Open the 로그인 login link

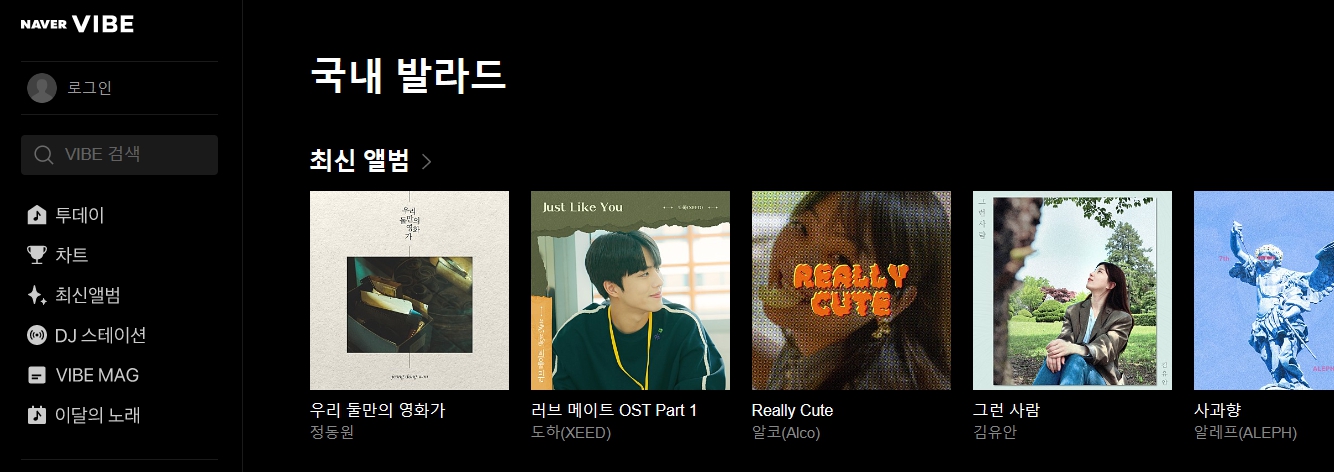(88, 88)
